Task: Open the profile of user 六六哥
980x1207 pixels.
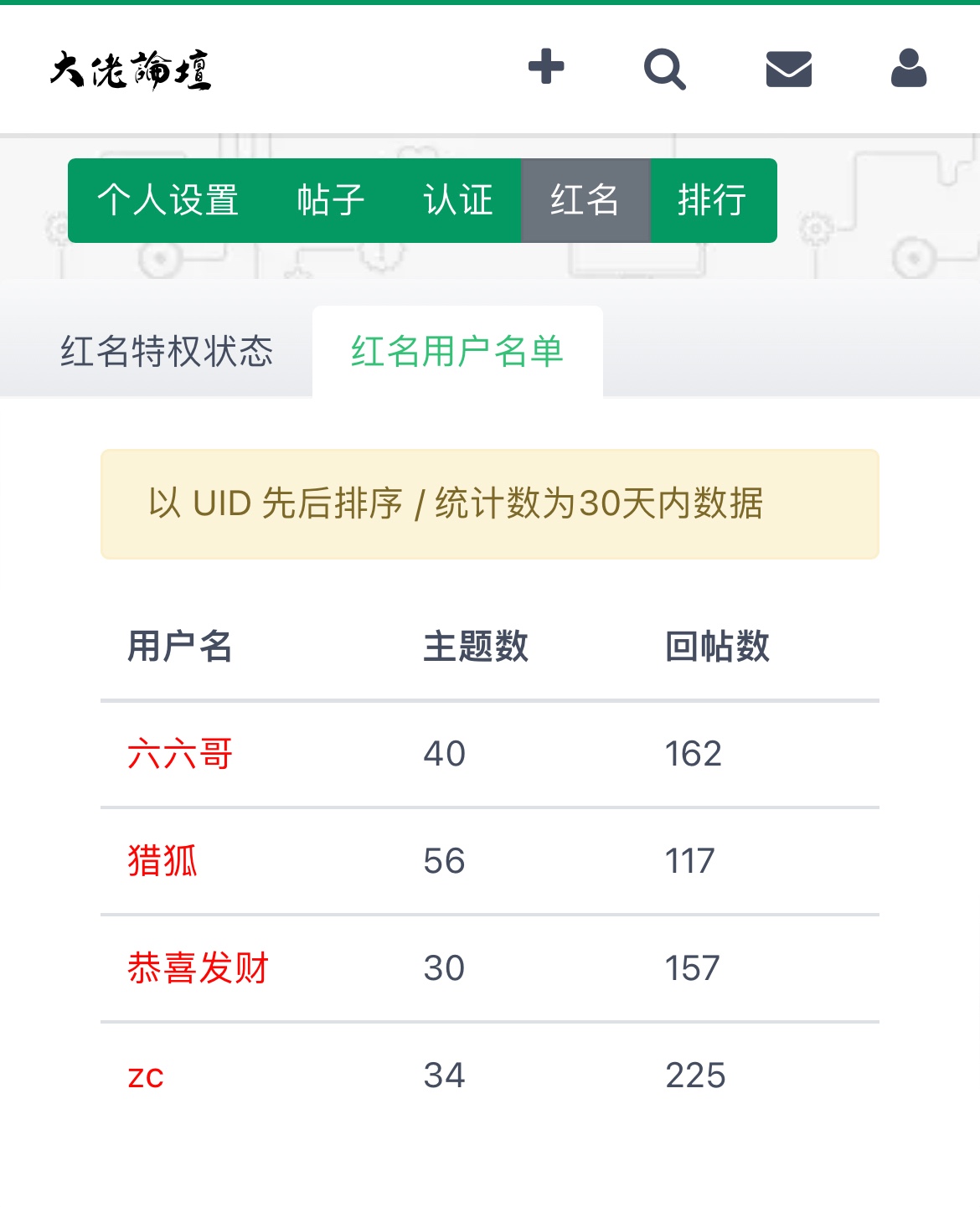Action: [x=180, y=754]
